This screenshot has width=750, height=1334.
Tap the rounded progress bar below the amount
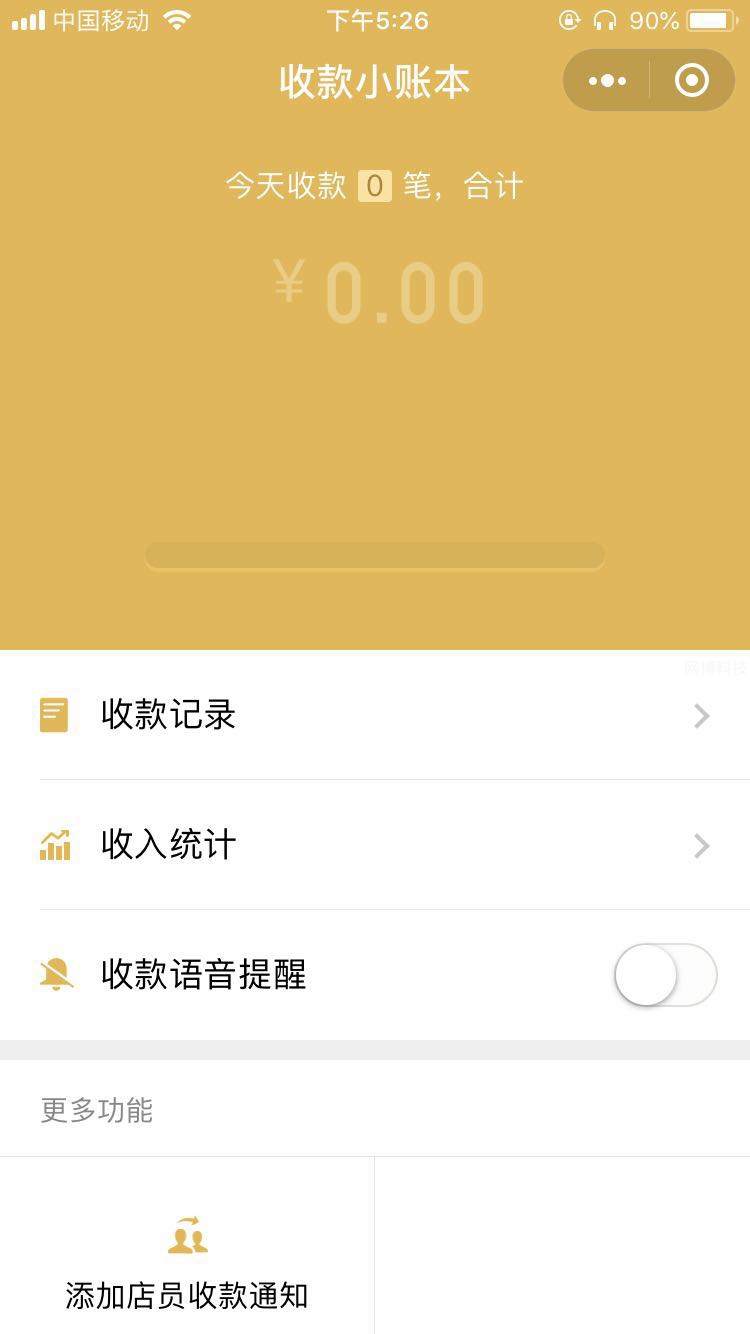click(374, 555)
